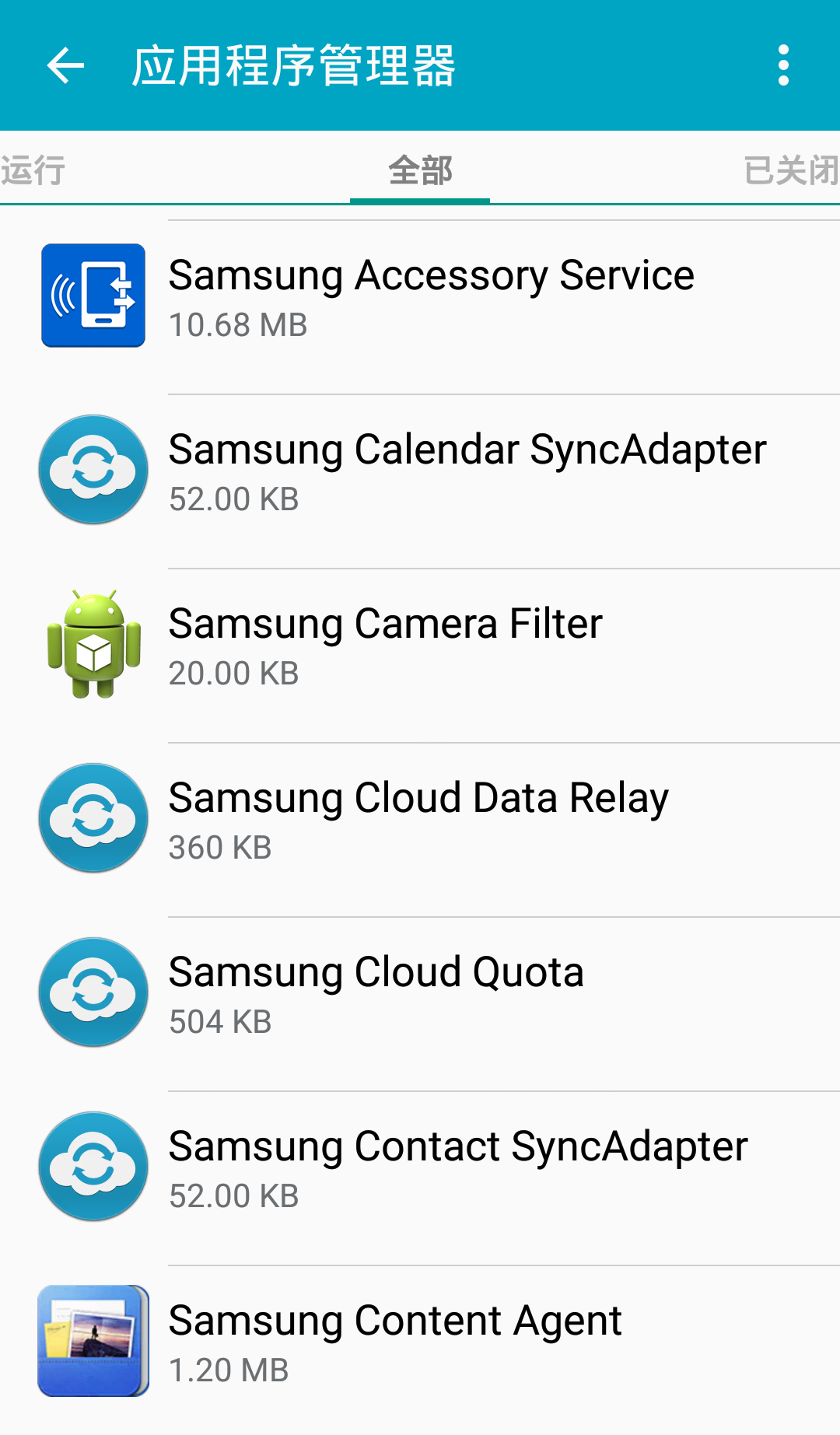Open the Samsung Content Agent photo icon
Screen dimensions: 840x1435
(93, 1340)
